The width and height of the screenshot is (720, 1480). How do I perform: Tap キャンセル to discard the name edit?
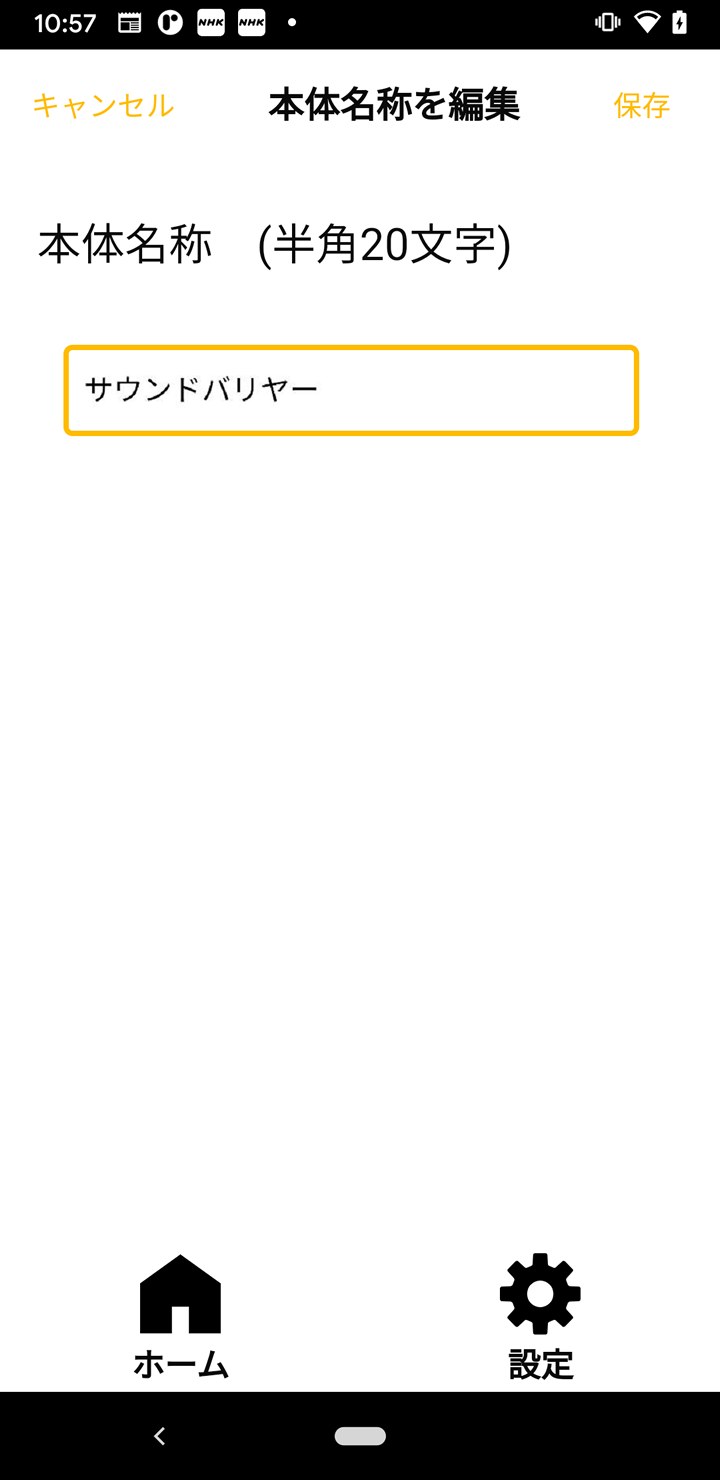click(103, 105)
